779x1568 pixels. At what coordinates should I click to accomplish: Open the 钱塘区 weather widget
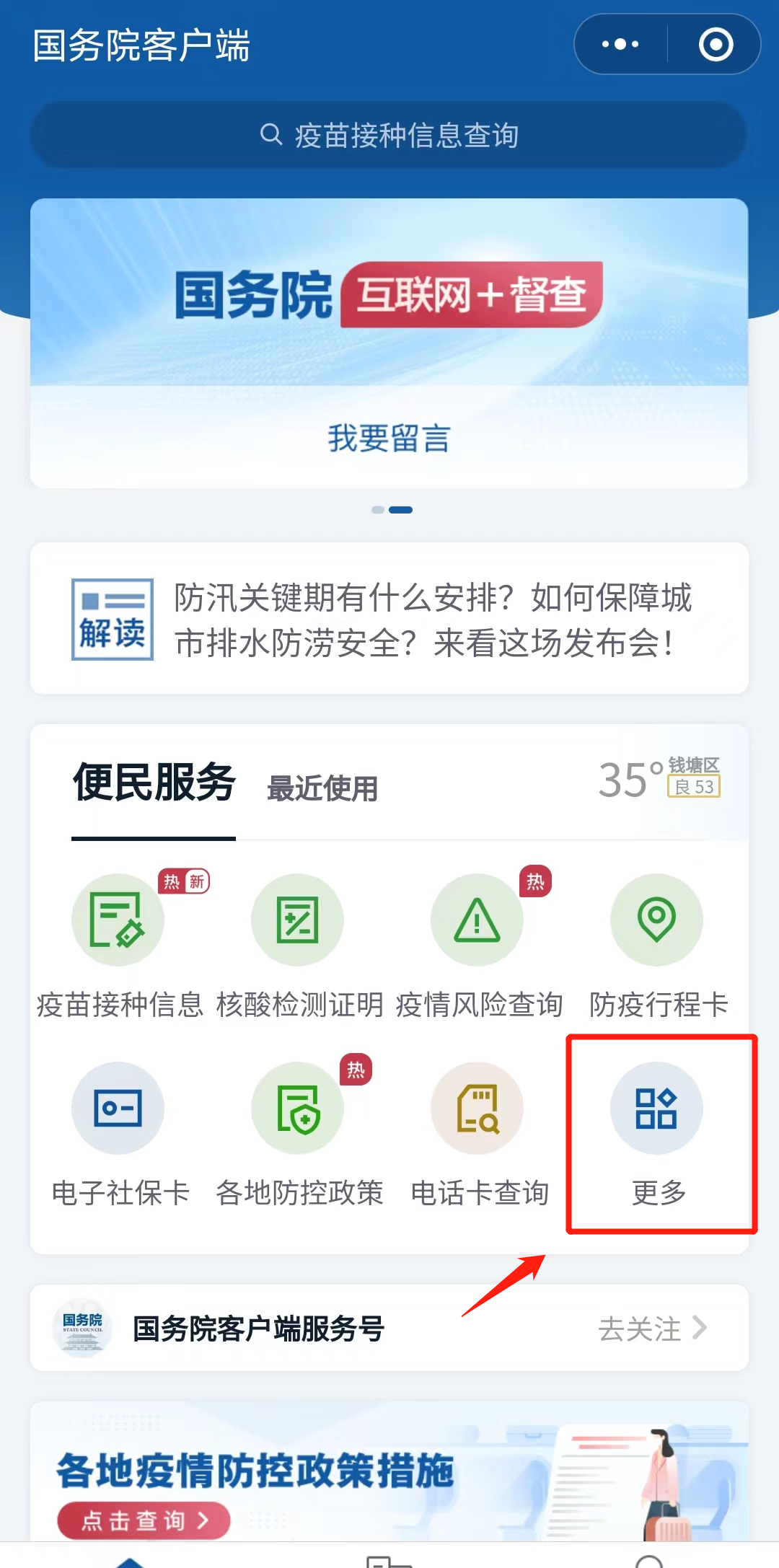tap(659, 779)
